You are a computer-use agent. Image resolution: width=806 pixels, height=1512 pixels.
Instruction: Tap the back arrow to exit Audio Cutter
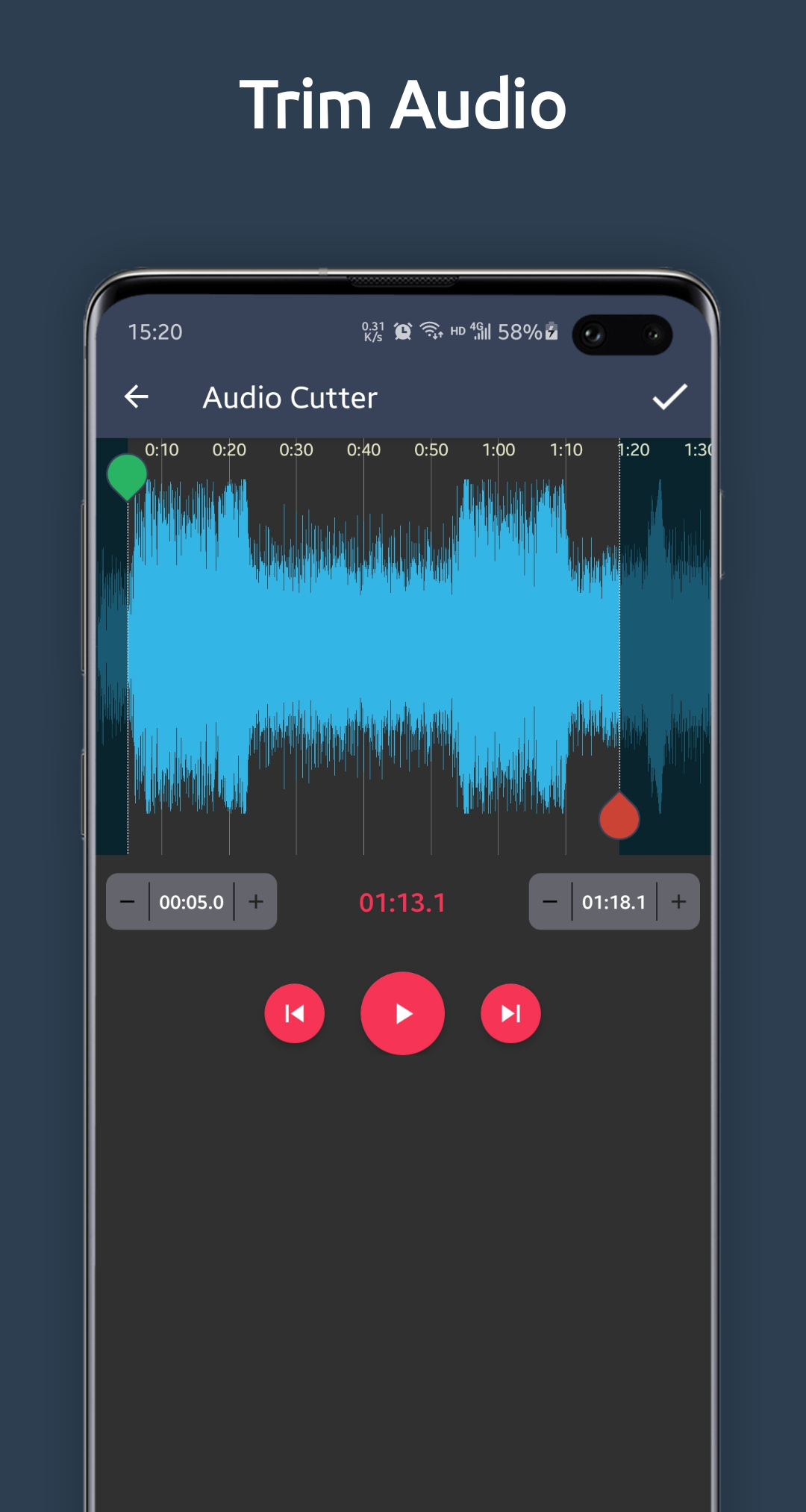pyautogui.click(x=138, y=397)
